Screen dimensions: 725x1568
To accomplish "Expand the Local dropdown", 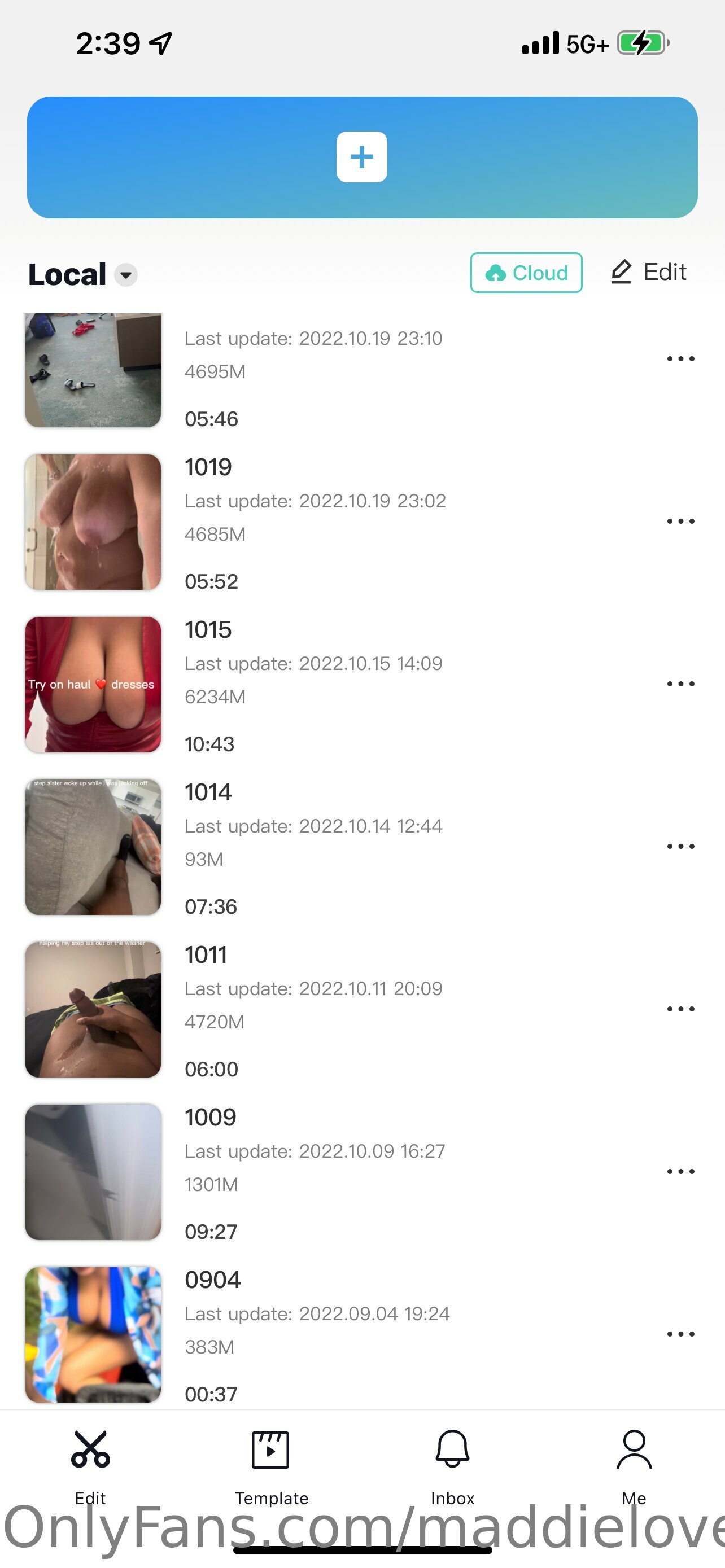I will coord(126,275).
